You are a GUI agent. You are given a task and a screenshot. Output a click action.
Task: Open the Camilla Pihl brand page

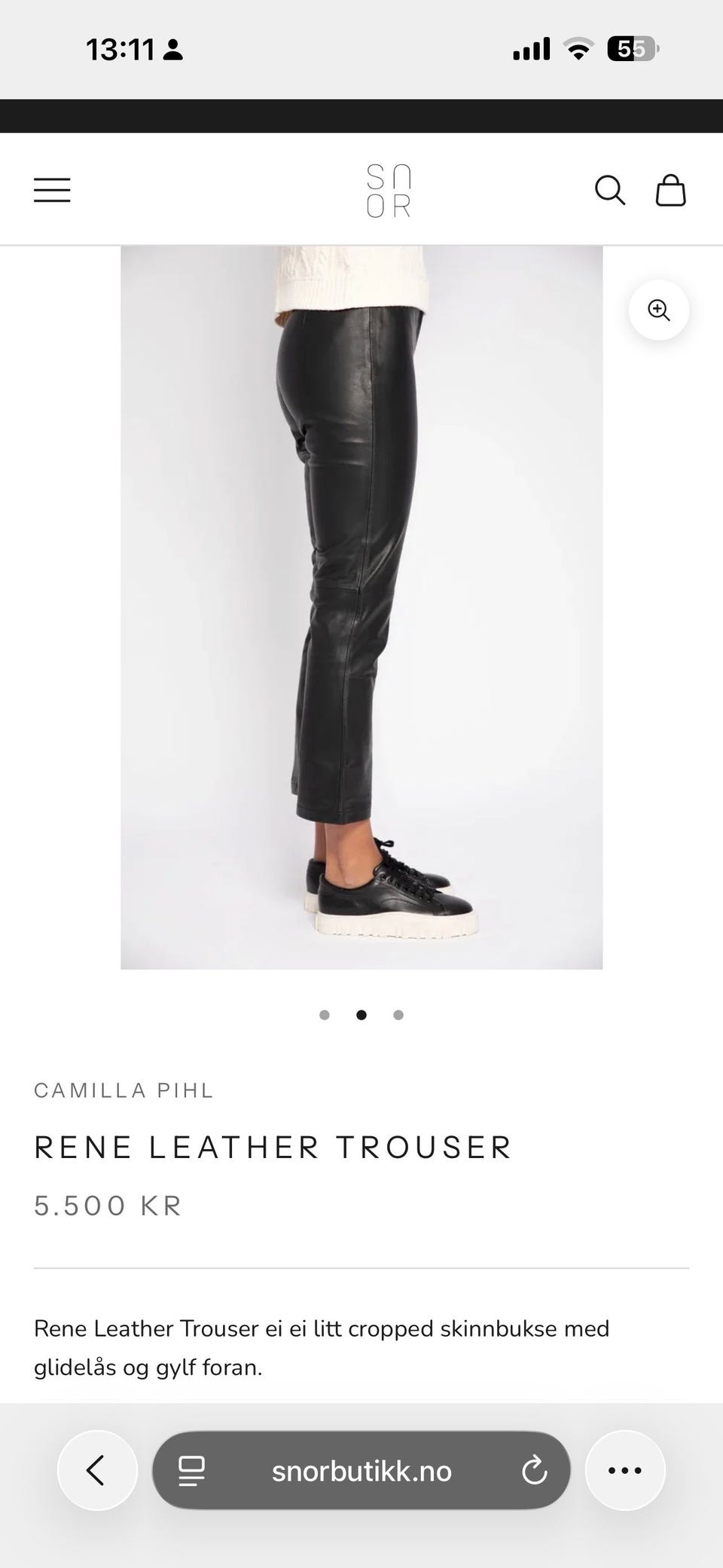point(124,1090)
